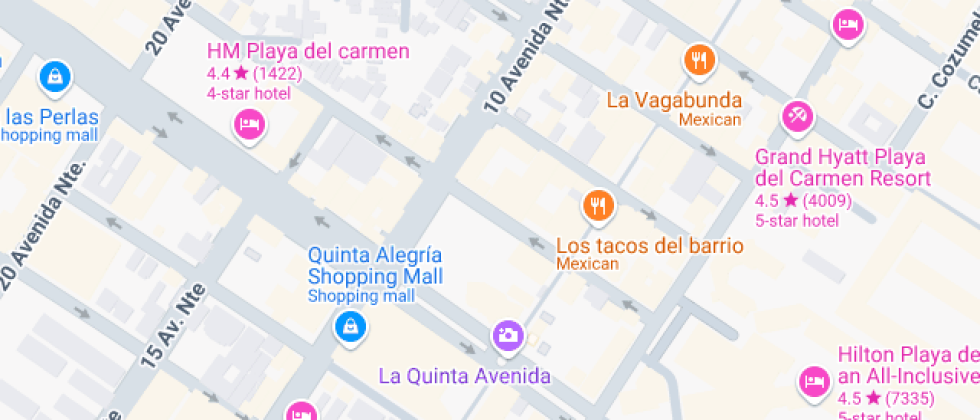Open the Quinta Alegría Shopping Mall marker
The height and width of the screenshot is (420, 980).
coord(351,327)
